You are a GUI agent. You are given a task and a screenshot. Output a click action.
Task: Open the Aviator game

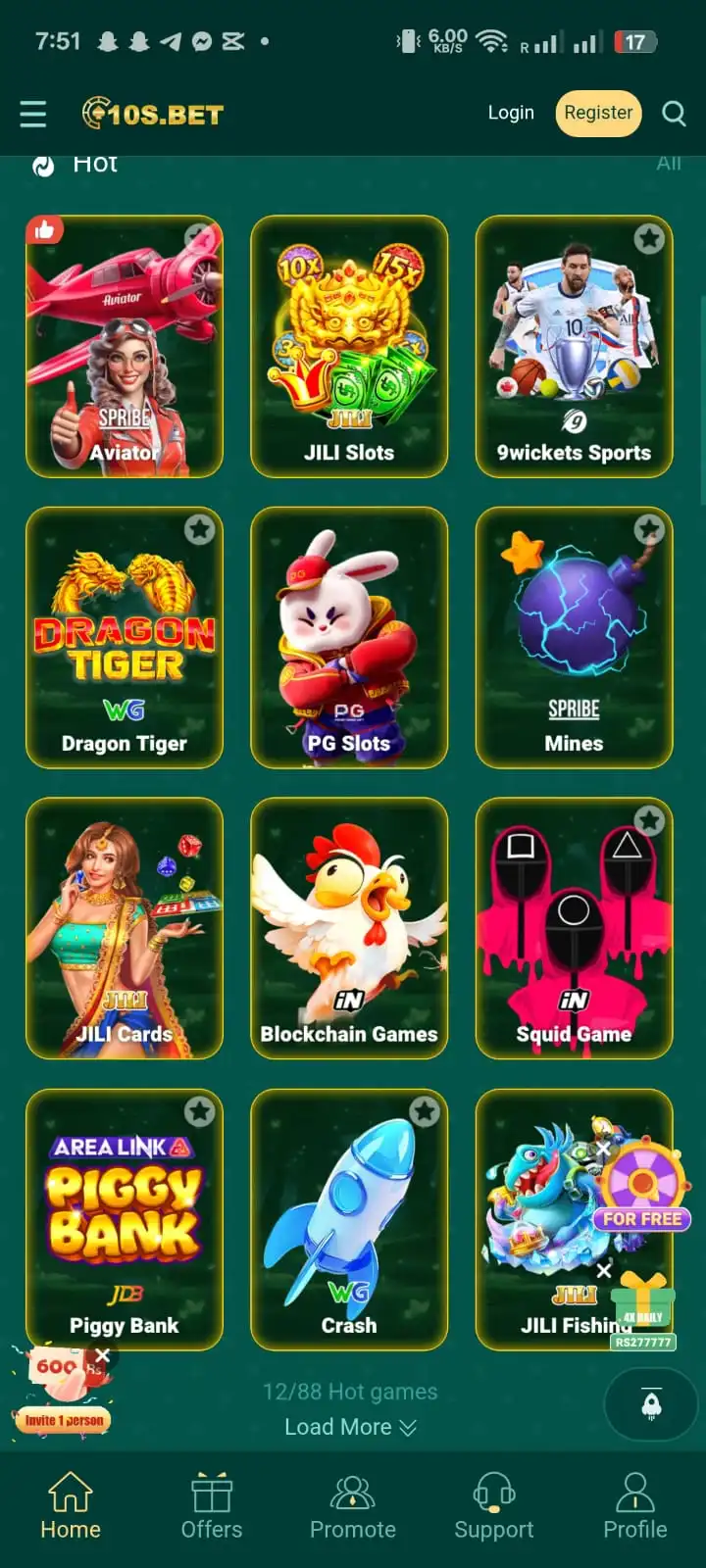(125, 346)
